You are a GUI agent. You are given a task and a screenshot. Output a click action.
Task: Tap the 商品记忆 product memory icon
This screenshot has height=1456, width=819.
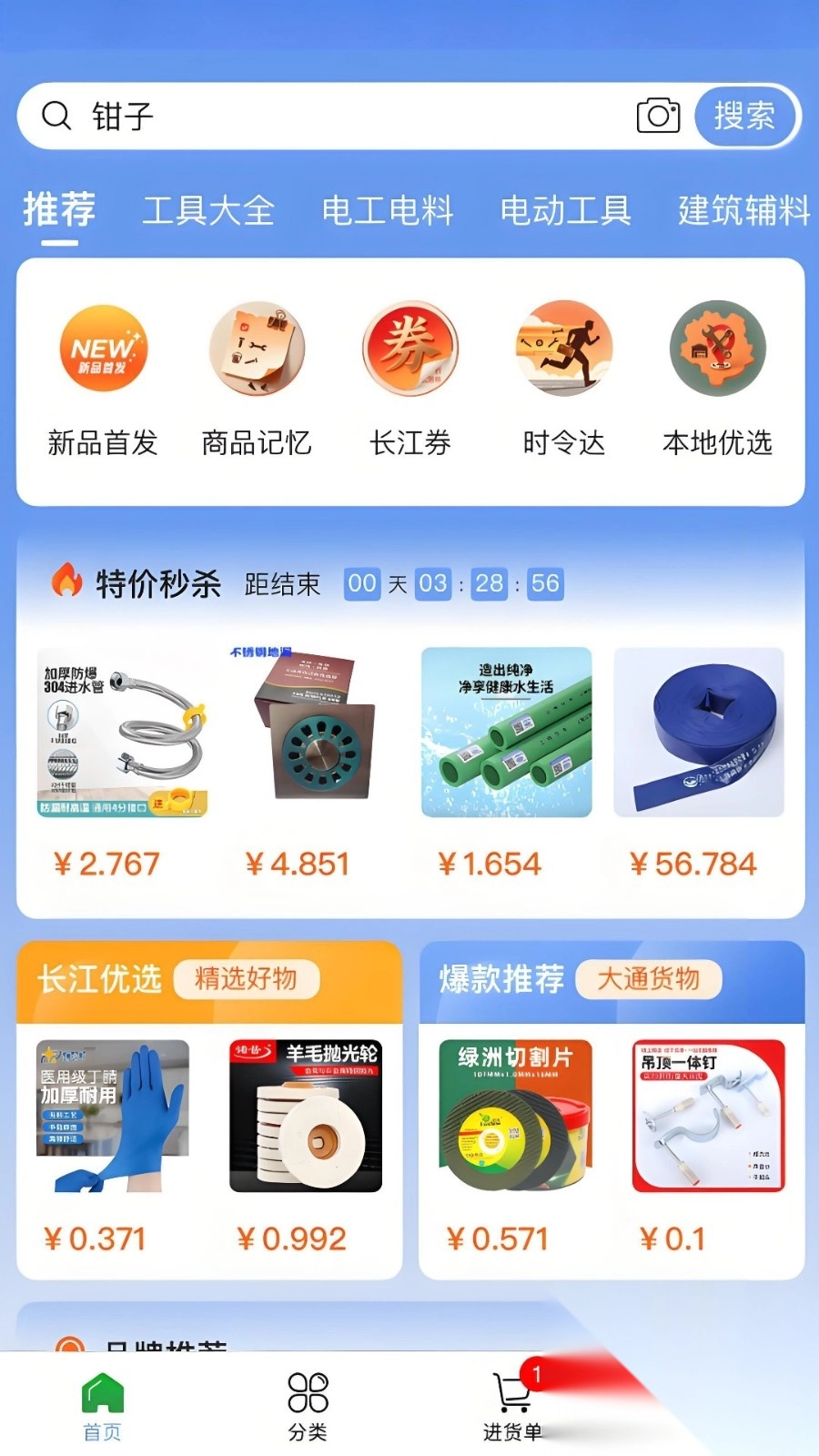257,350
